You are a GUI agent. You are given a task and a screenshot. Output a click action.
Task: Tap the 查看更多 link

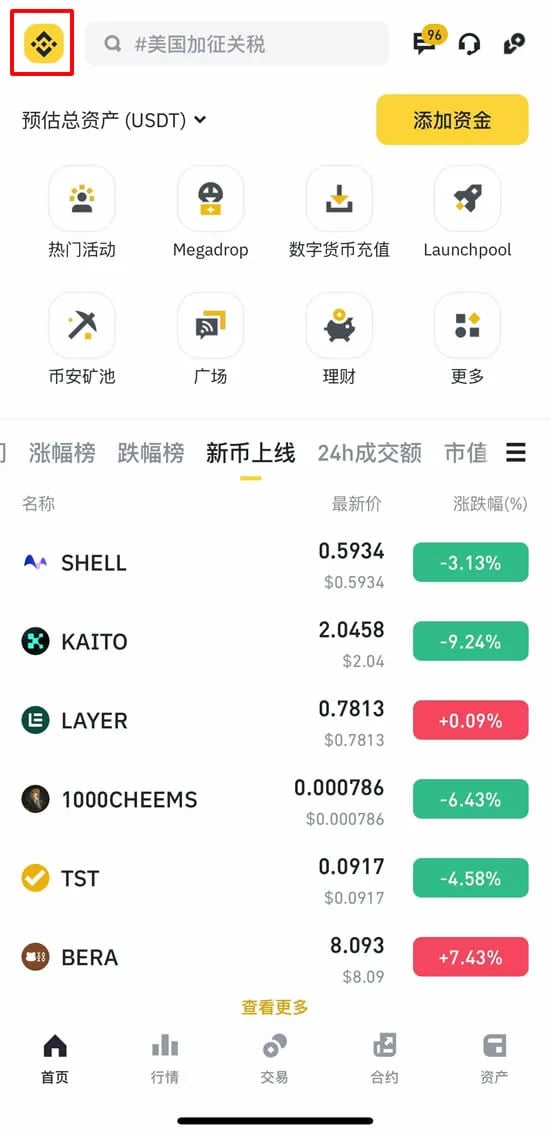(x=275, y=1006)
